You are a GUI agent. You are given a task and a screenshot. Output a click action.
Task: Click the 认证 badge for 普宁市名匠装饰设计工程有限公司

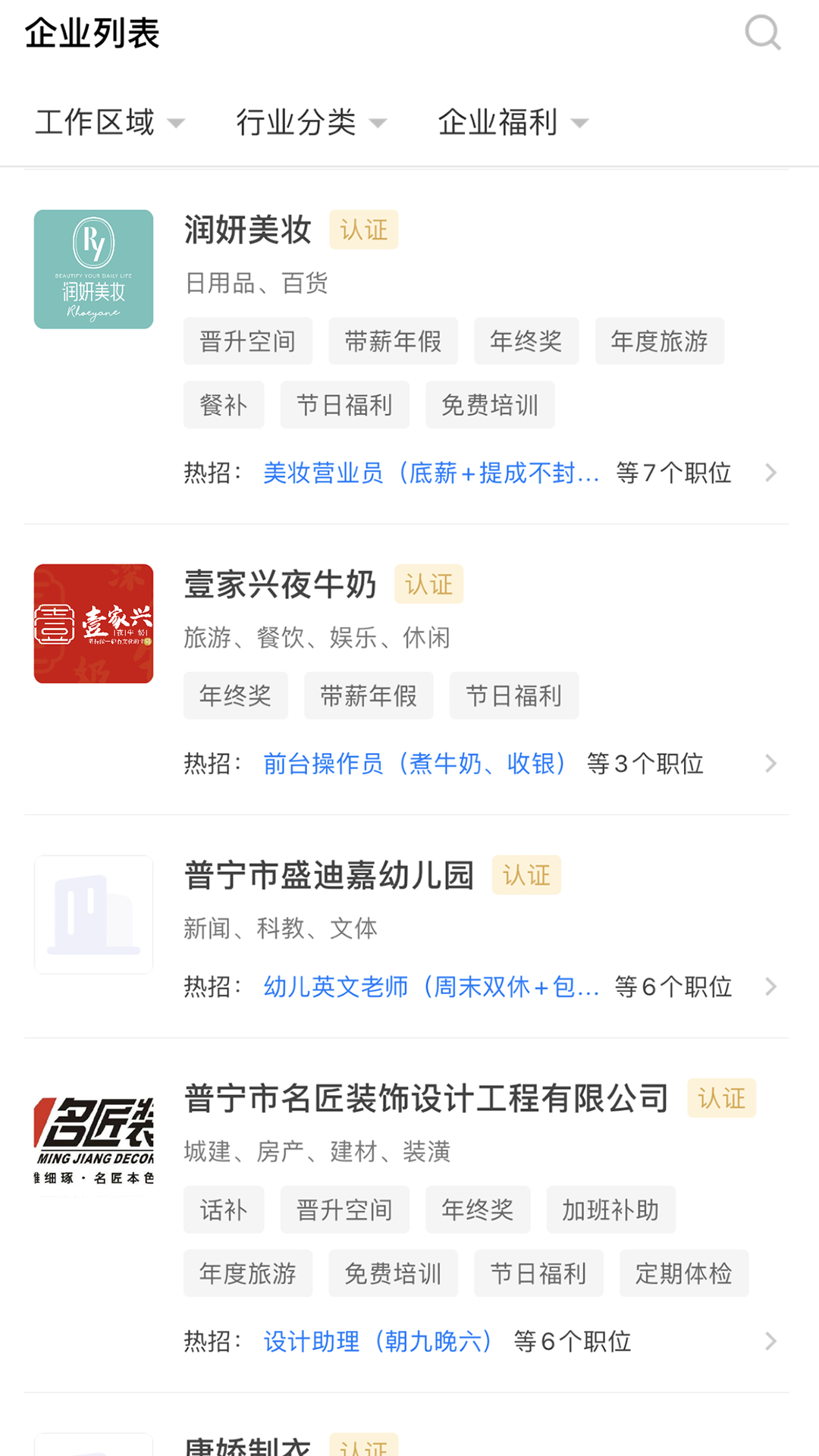721,1098
